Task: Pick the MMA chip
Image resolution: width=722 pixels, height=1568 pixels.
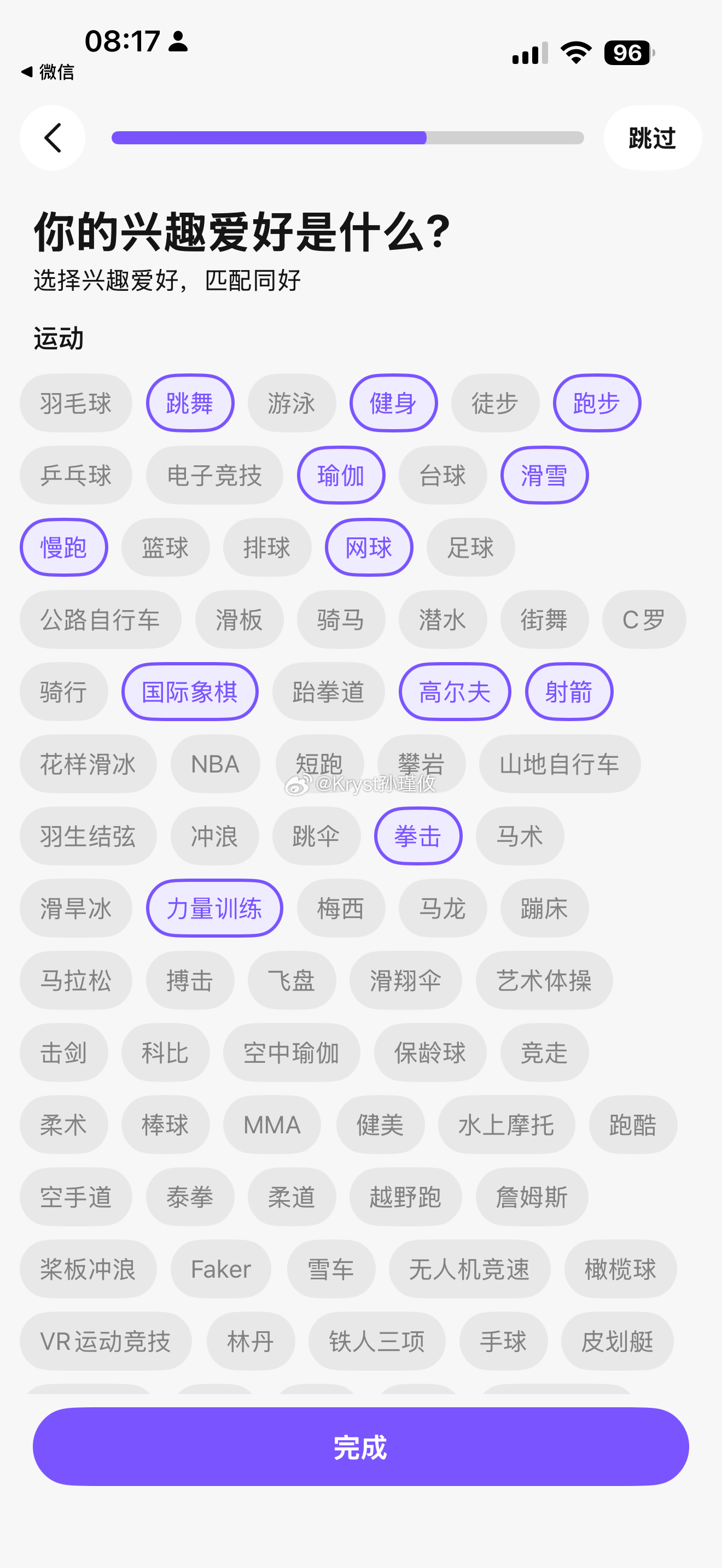Action: tap(272, 1124)
